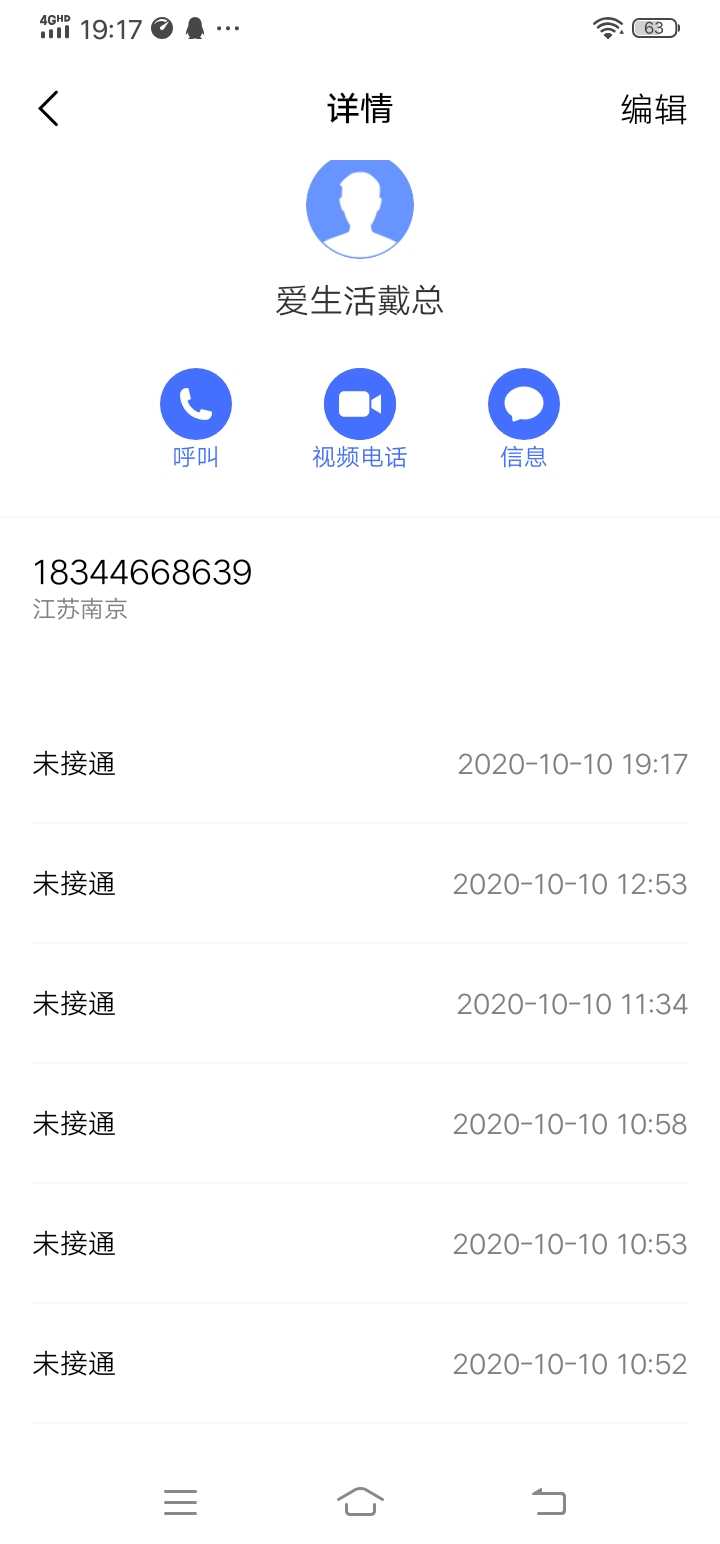
Task: Open the call record from 11:34
Action: click(360, 1004)
